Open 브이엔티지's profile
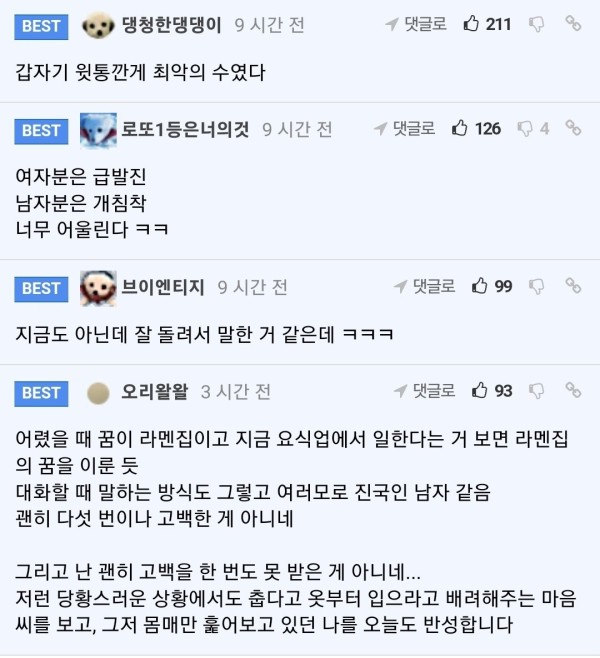Viewport: 600px width, 658px height. click(x=163, y=287)
